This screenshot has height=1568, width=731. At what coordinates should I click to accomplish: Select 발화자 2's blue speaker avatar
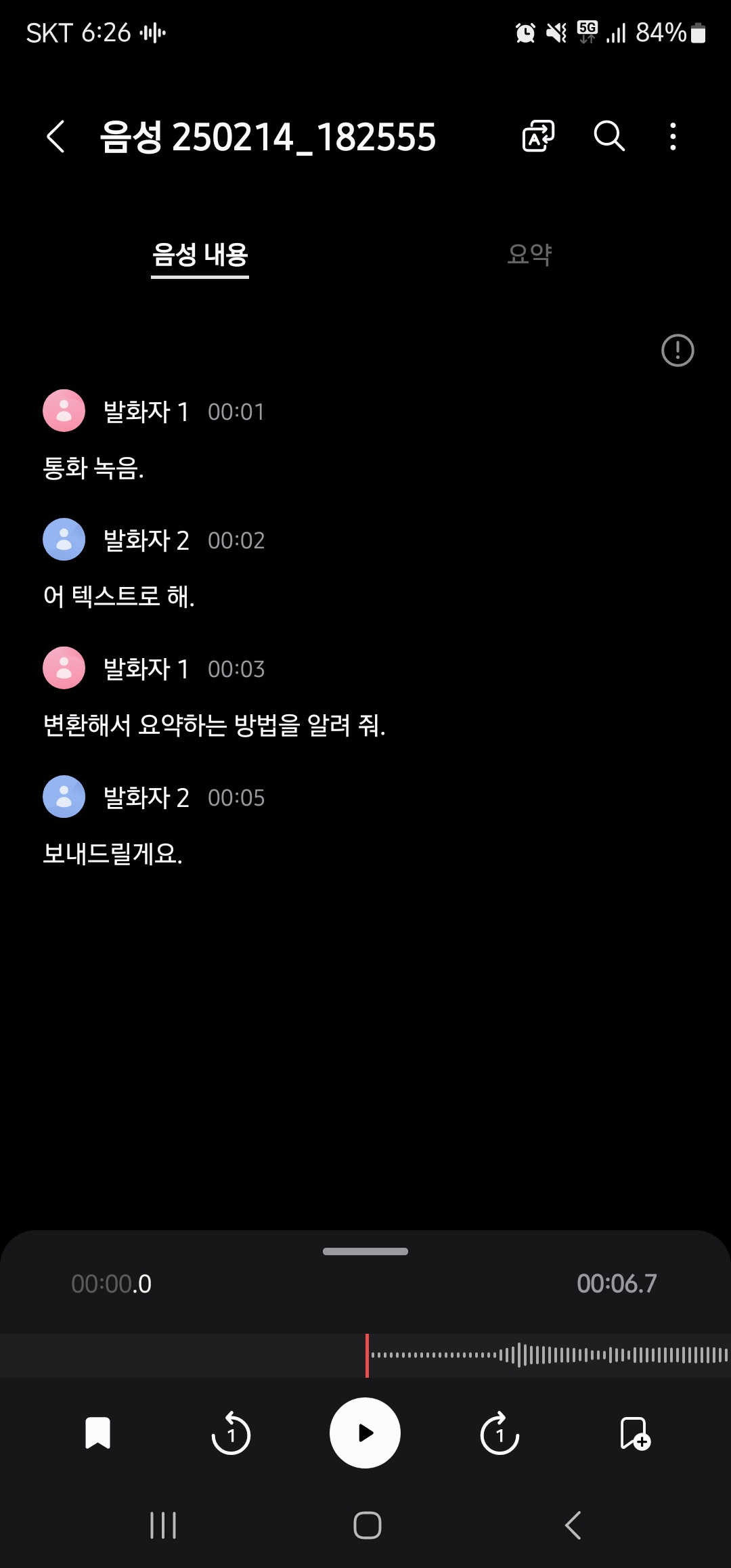tap(64, 539)
